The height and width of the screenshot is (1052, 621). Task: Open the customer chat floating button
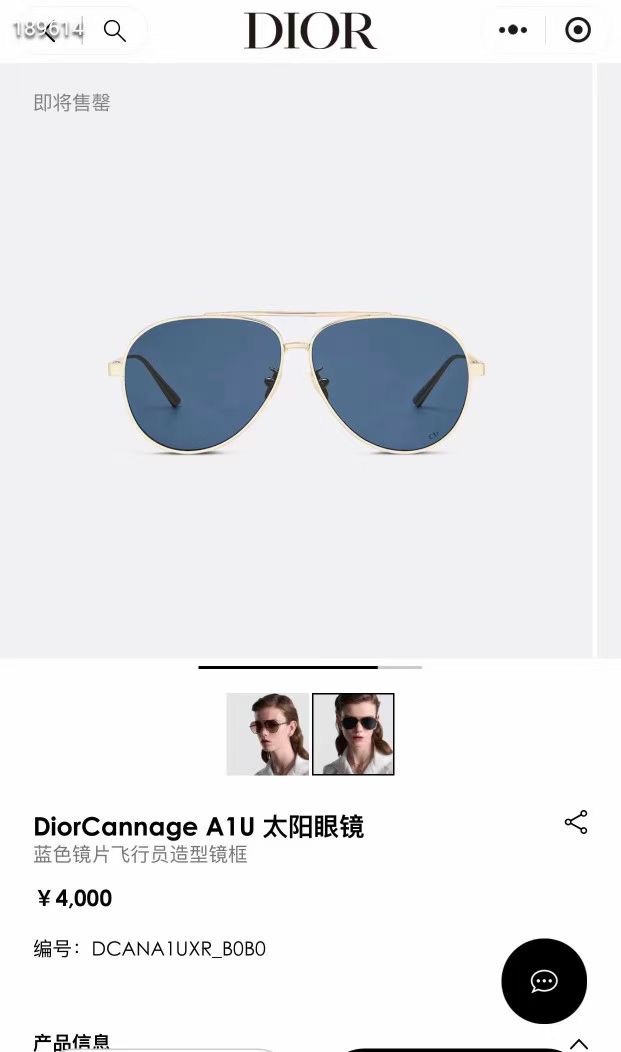click(544, 981)
